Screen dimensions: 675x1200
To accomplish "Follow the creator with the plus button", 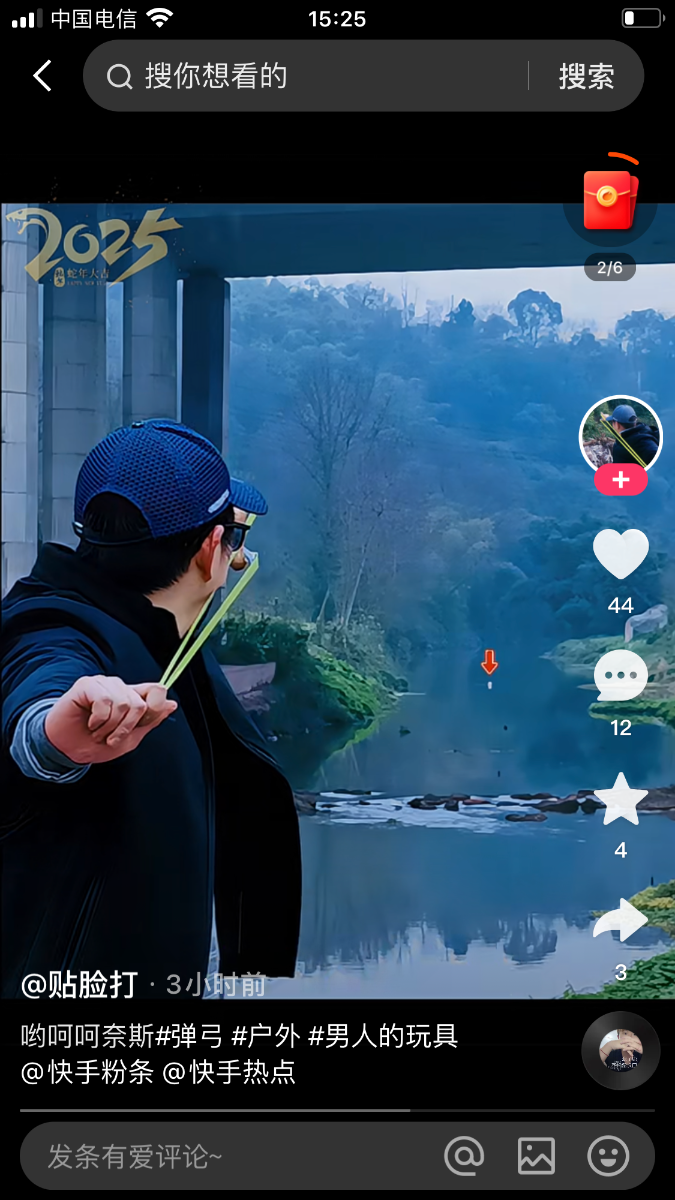I will (621, 480).
